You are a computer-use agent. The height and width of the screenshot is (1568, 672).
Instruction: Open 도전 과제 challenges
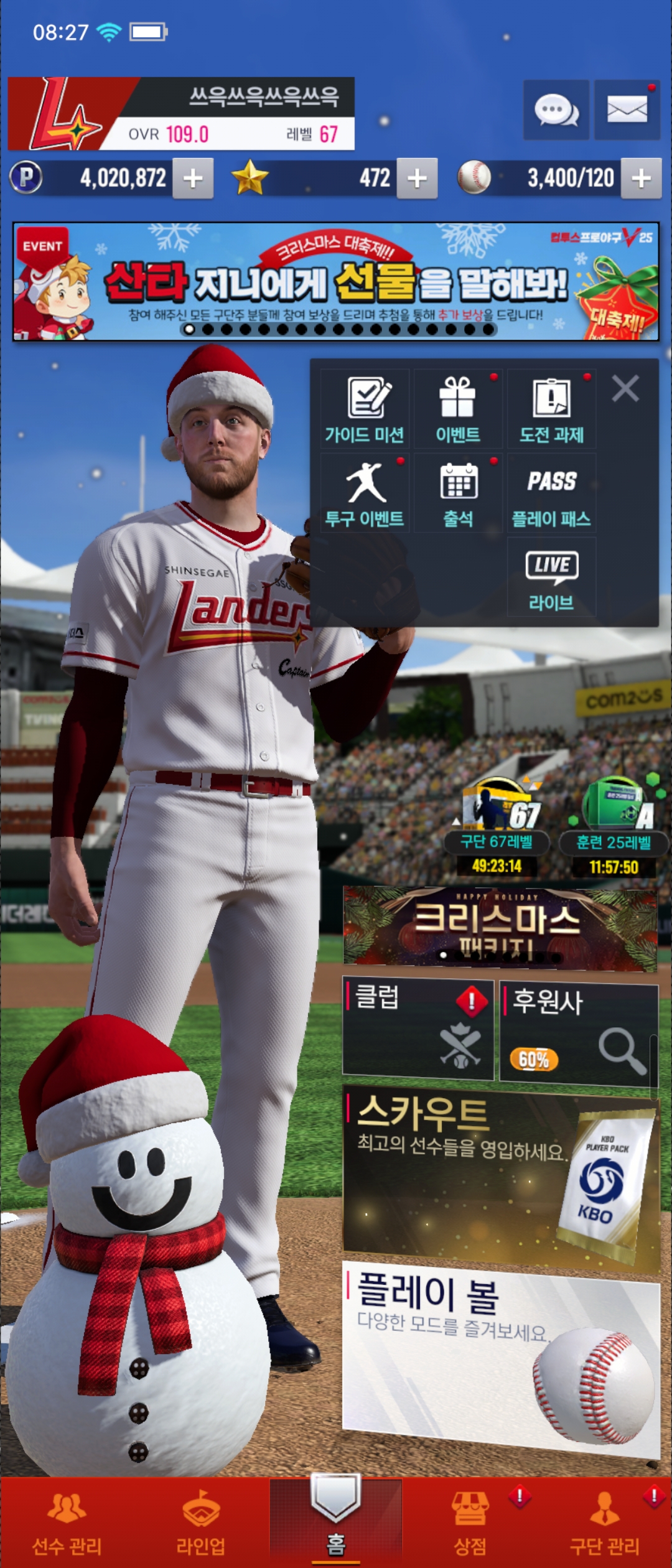tap(551, 409)
